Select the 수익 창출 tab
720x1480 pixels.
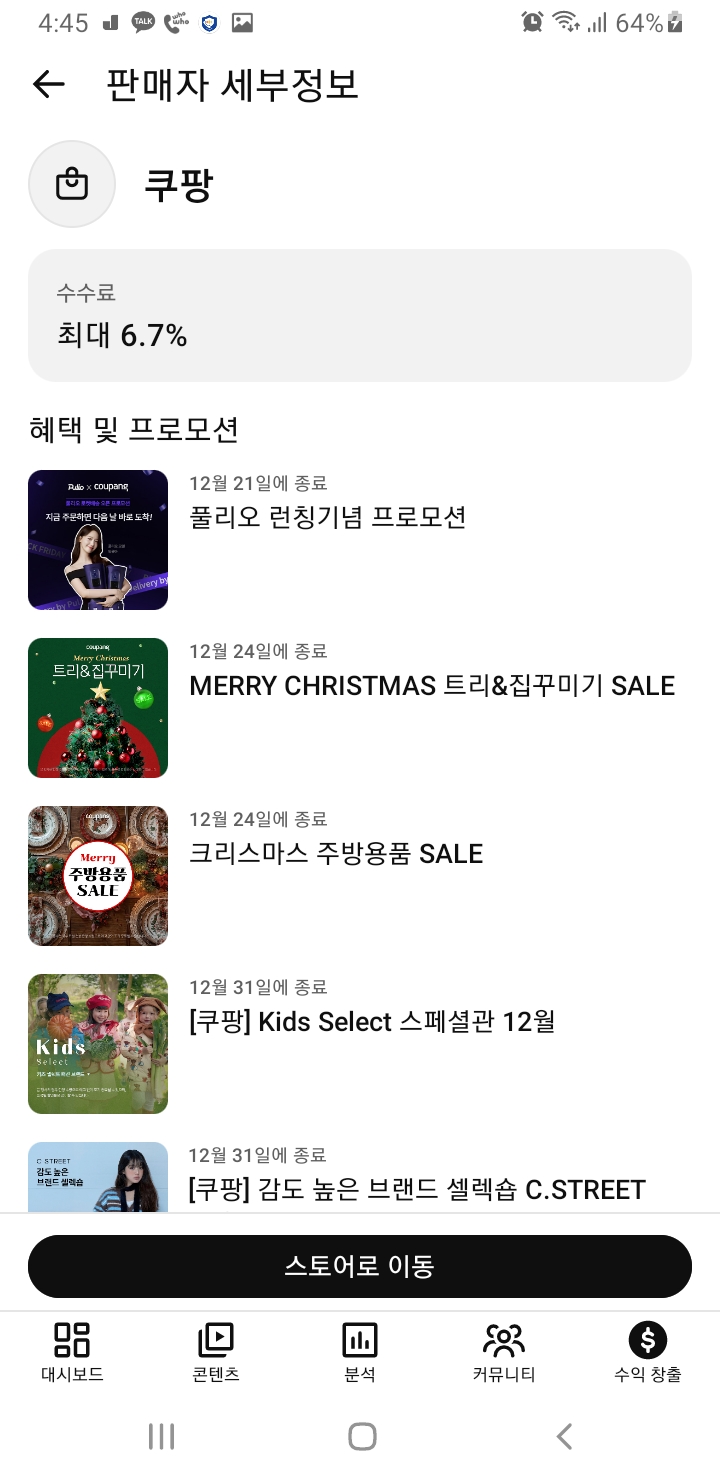648,1351
